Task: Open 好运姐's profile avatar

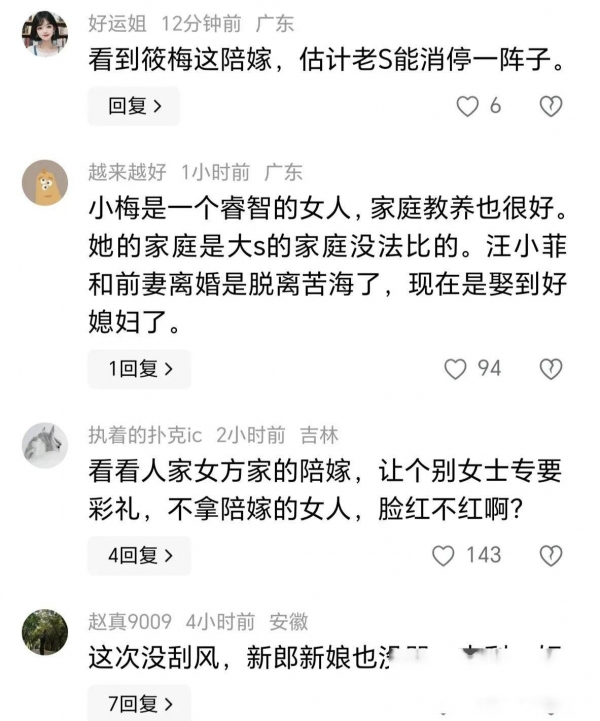Action: (45, 35)
